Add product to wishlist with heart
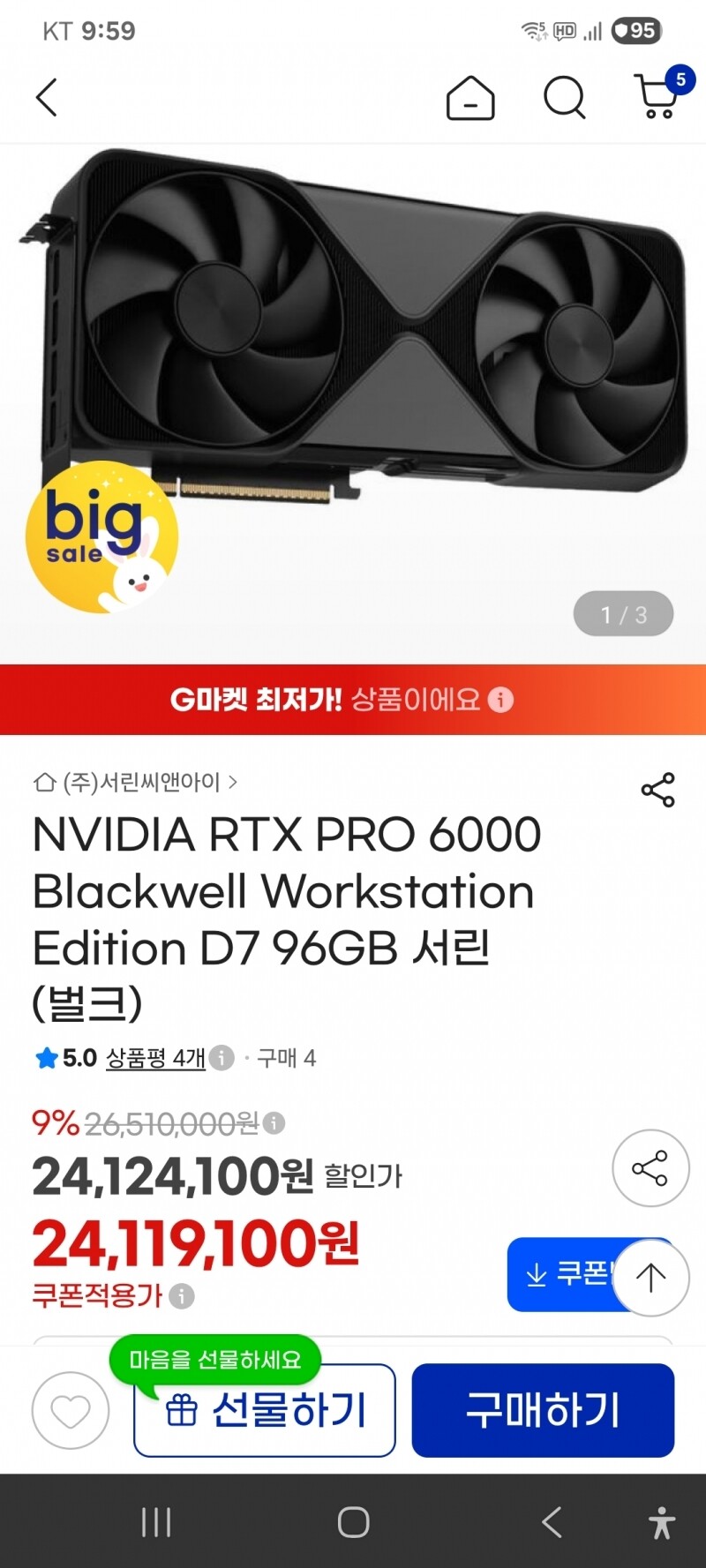Screen dimensions: 706x1568 [x=71, y=1410]
